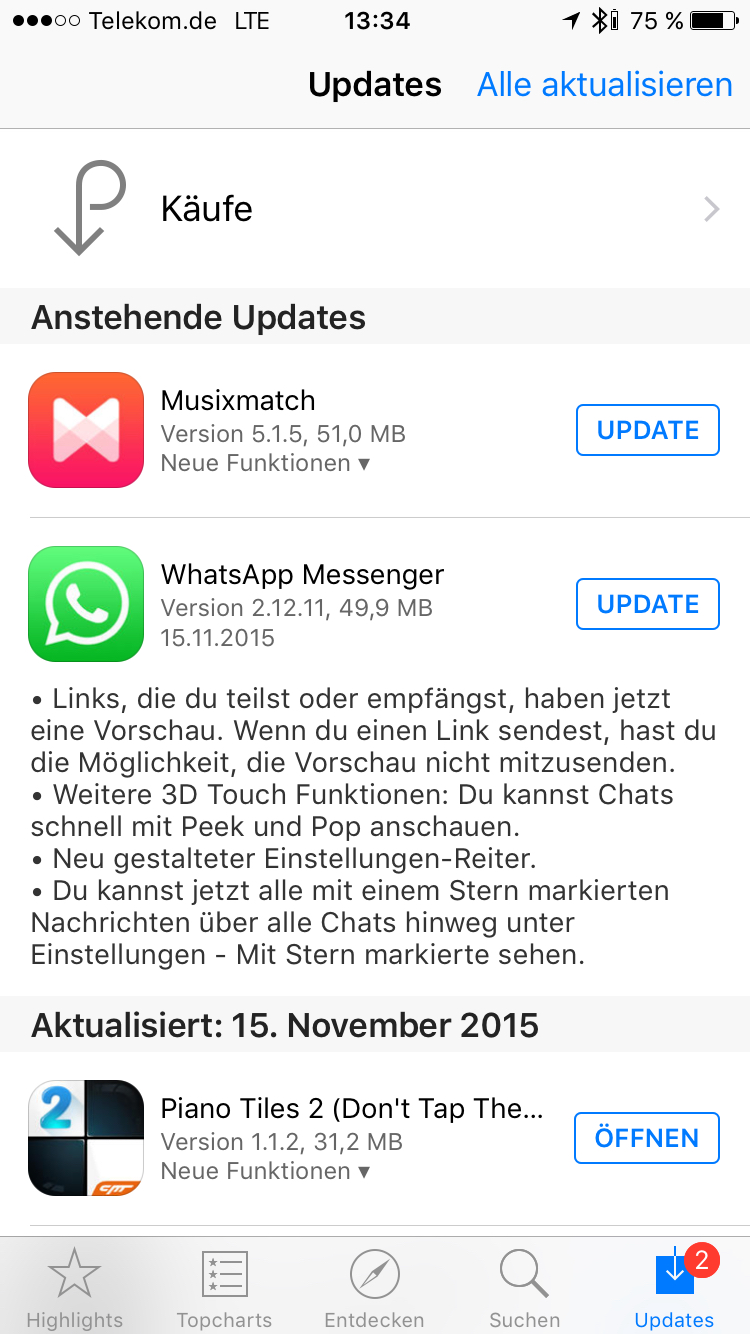Select the Suchen tab
750x1334 pixels.
click(x=525, y=1287)
